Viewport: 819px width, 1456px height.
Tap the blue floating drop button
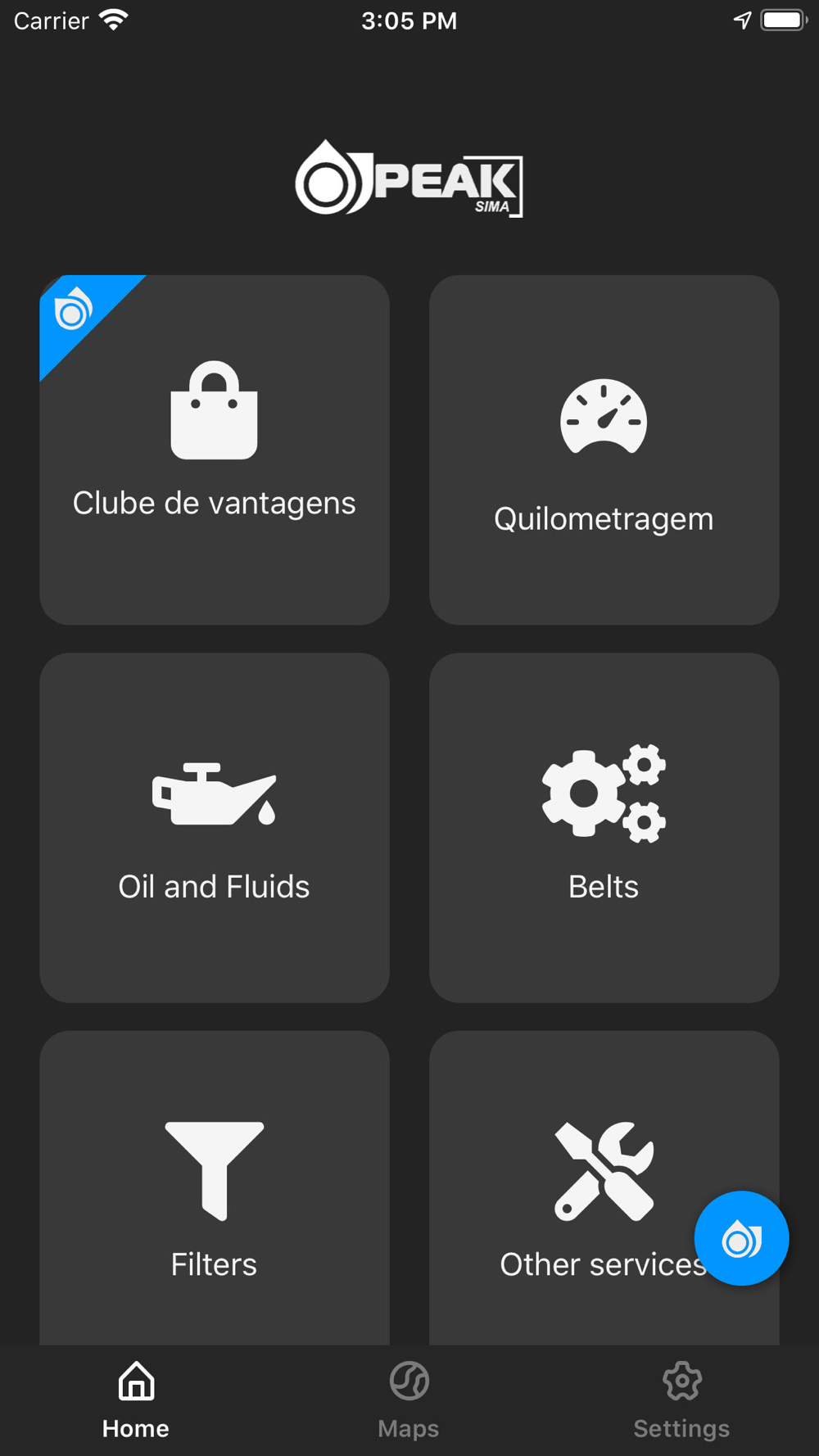[741, 1238]
